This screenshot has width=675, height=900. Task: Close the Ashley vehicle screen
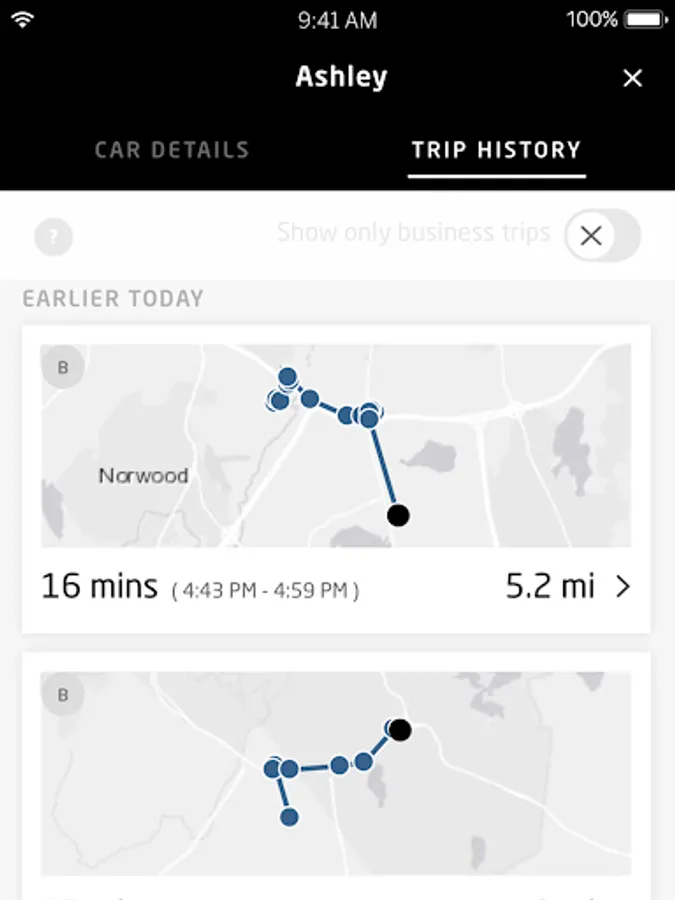click(632, 78)
